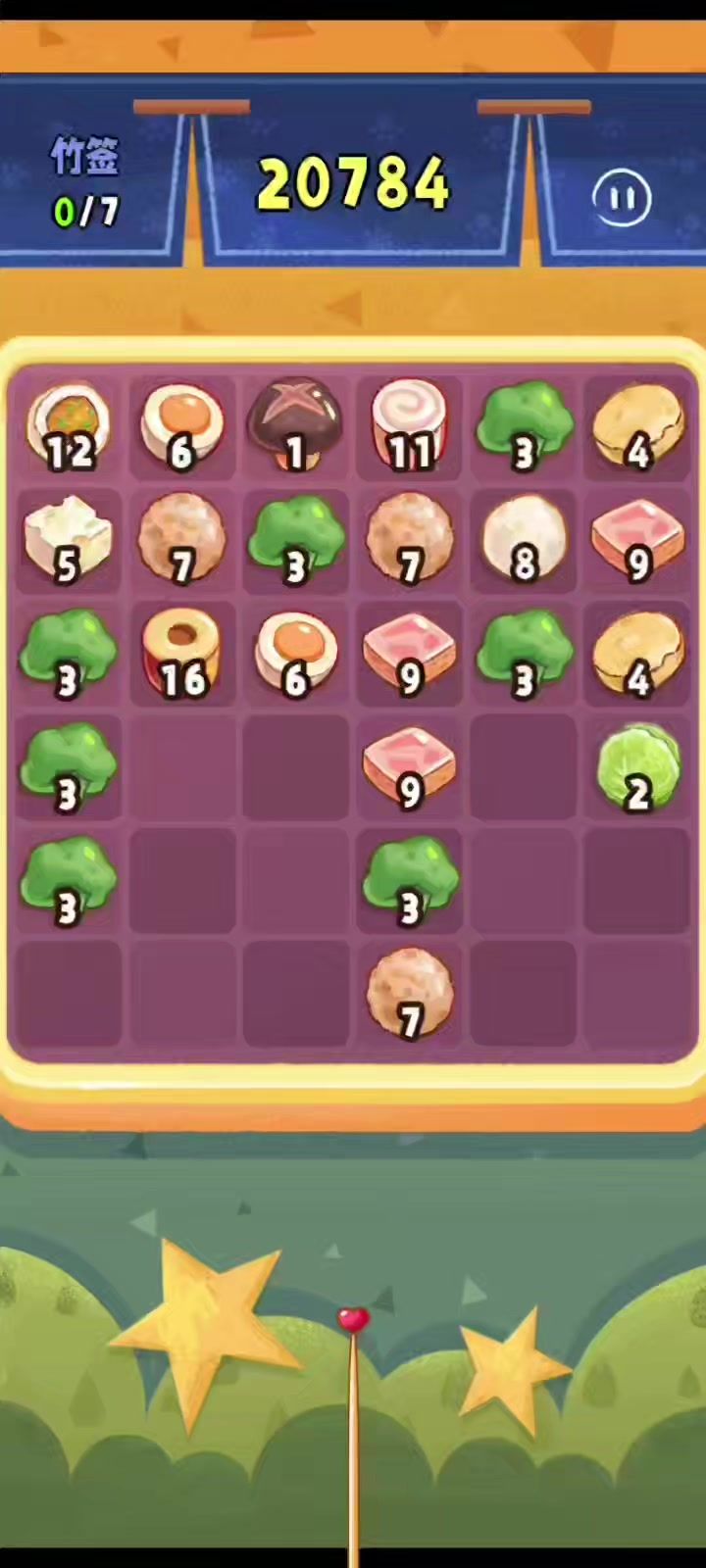This screenshot has height=1568, width=706.
Task: Pick the fish cake roll tile numbered 11
Action: 410,424
